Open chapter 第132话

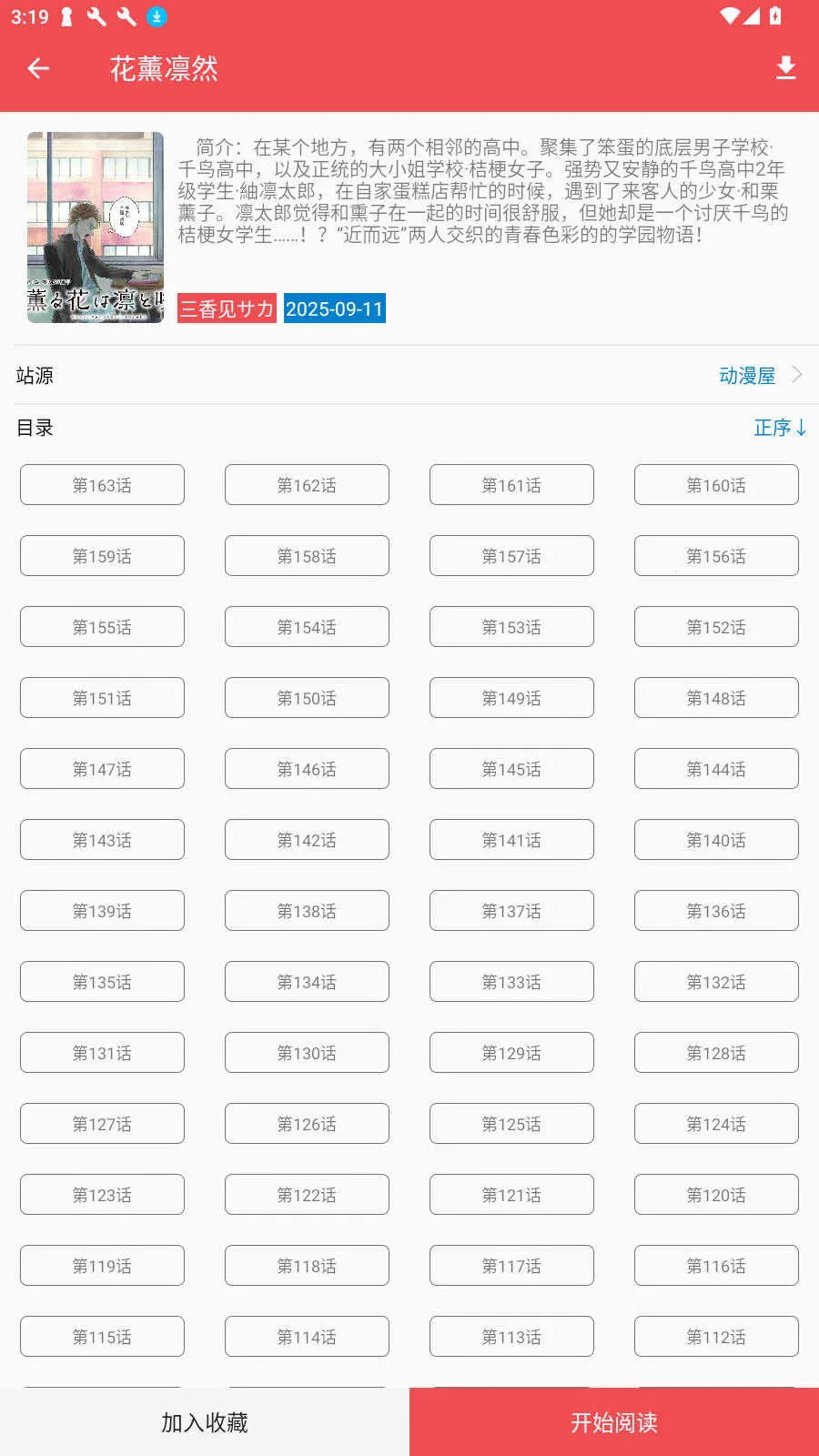[716, 982]
